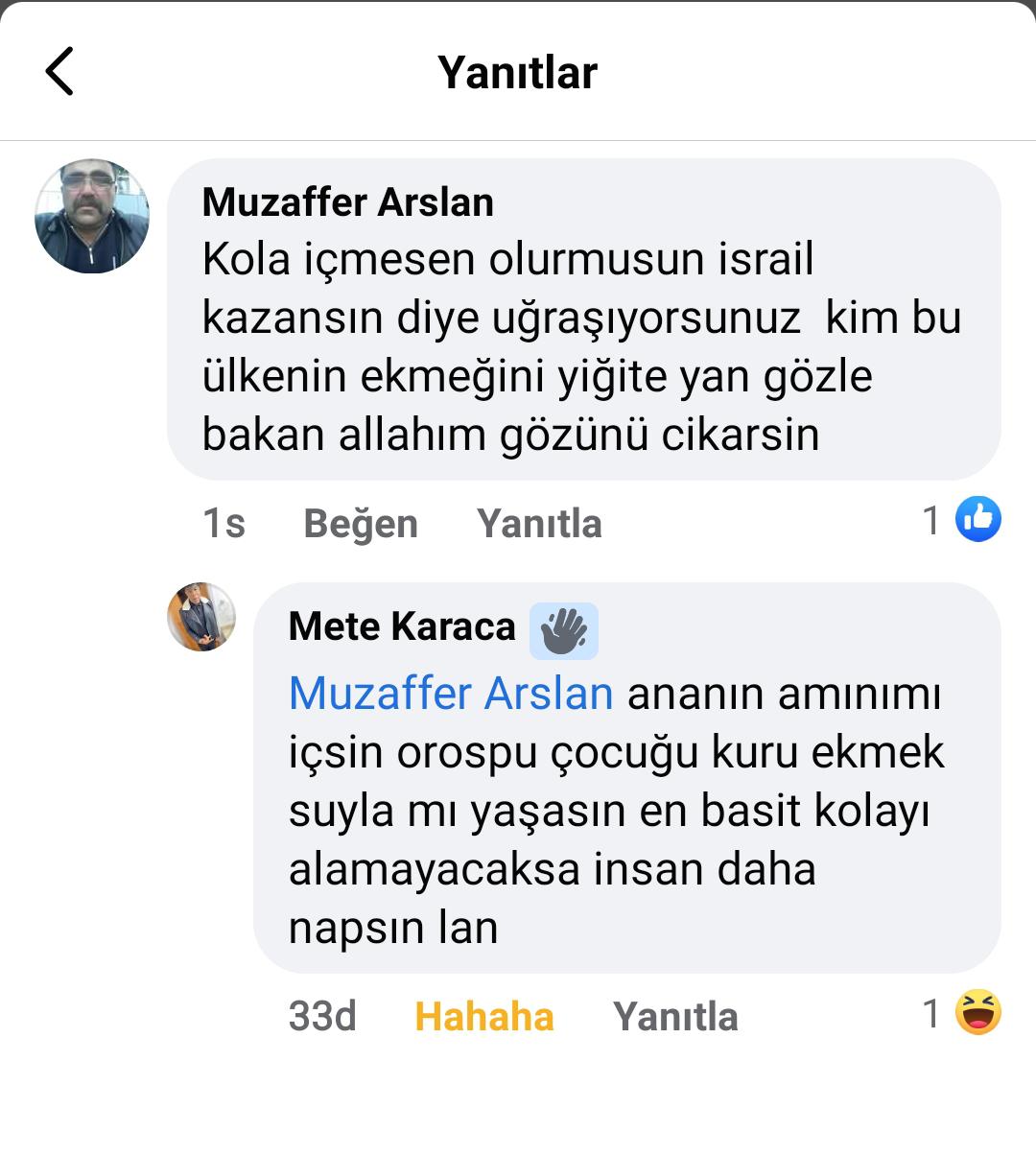Open Muzaffer Arslan's profile picture
Image resolution: width=1036 pixels, height=1156 pixels.
click(x=93, y=216)
